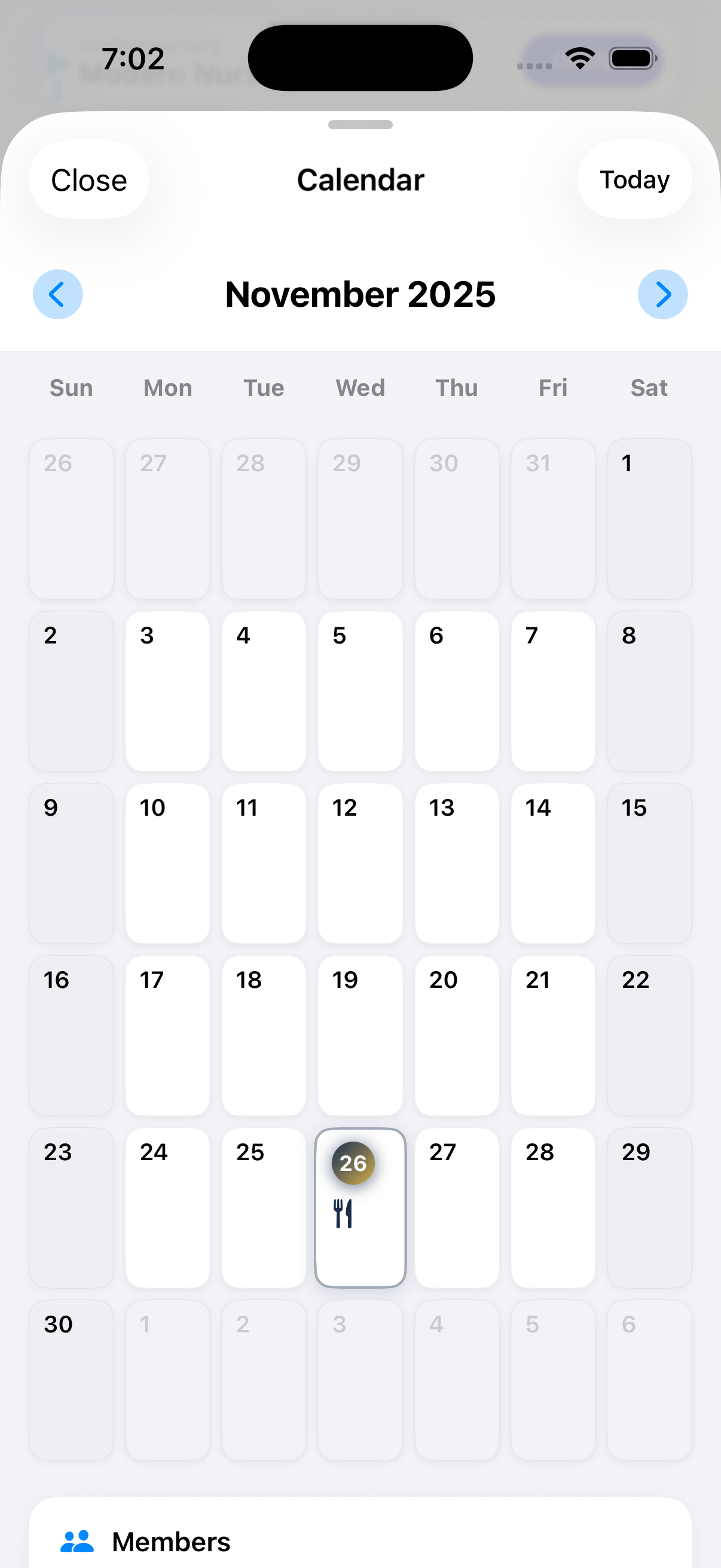Jump to today's date via Today button
721x1568 pixels.
(634, 179)
